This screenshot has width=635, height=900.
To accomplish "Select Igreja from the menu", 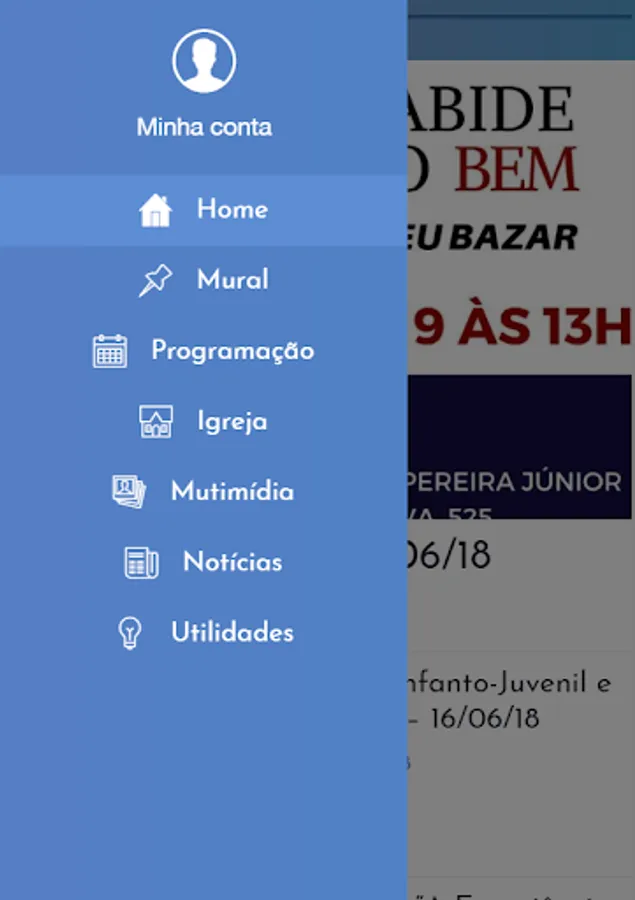I will click(x=204, y=421).
